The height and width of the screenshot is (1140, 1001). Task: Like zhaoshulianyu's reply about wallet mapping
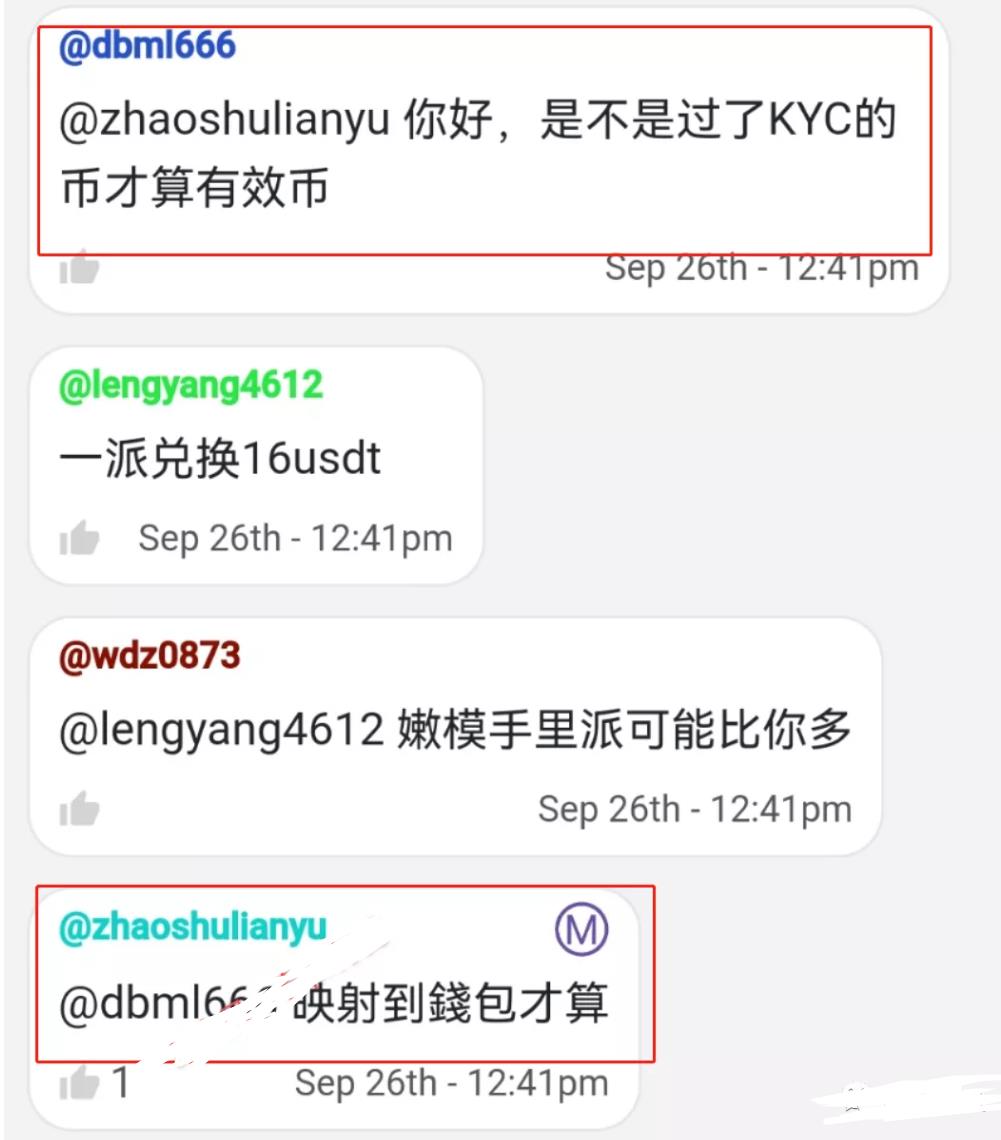(x=79, y=1082)
